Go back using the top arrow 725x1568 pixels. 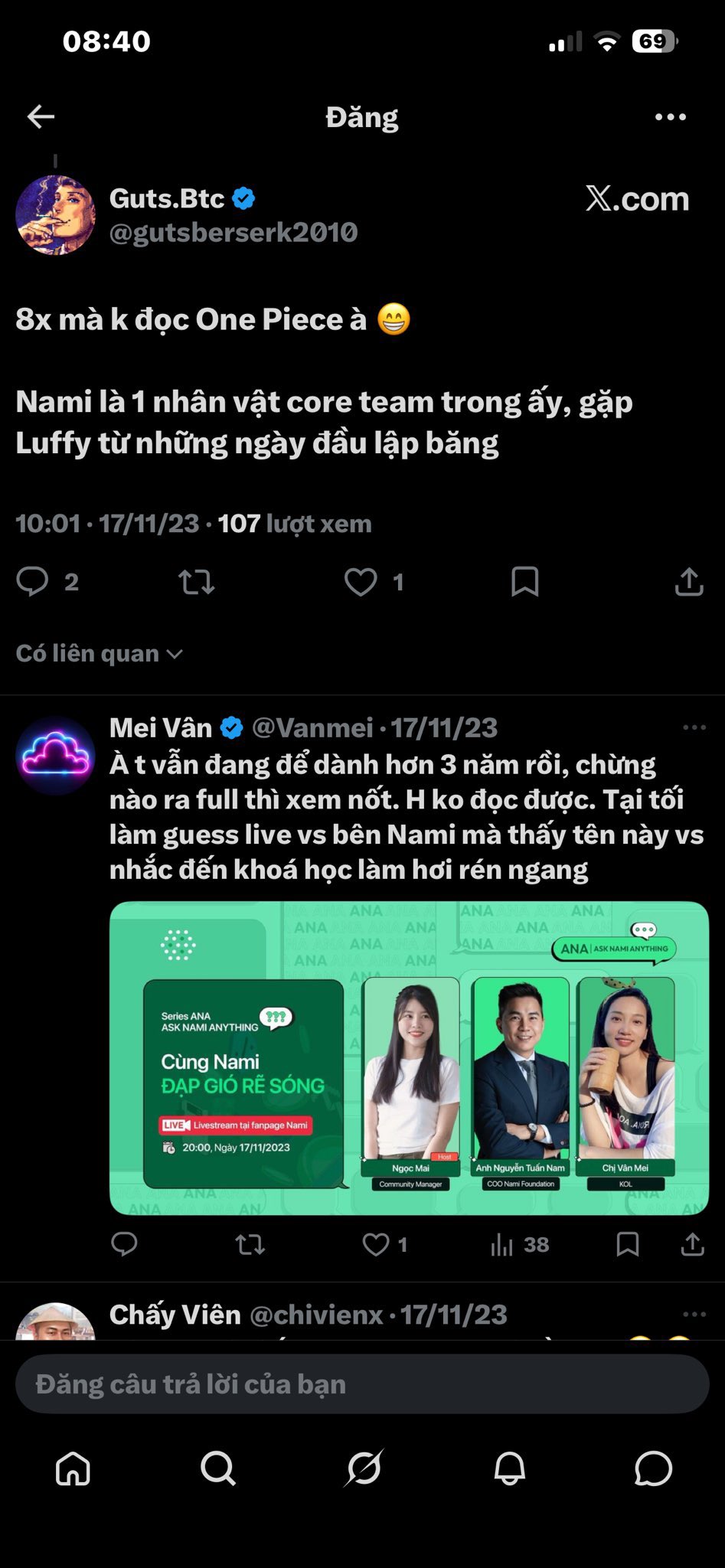(x=41, y=116)
